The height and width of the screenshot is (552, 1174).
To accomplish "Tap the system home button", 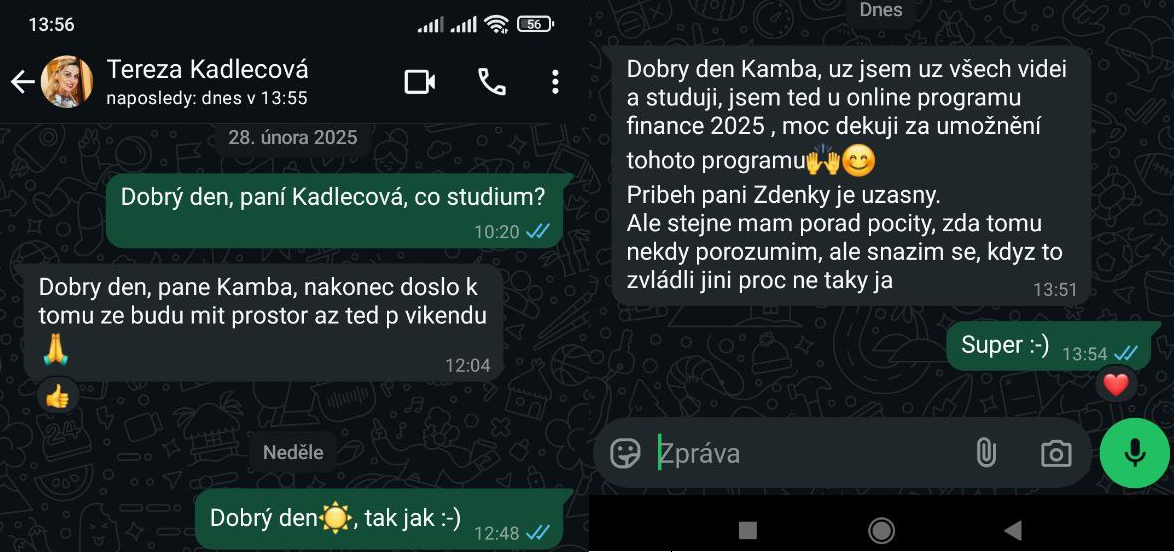I will [x=881, y=531].
